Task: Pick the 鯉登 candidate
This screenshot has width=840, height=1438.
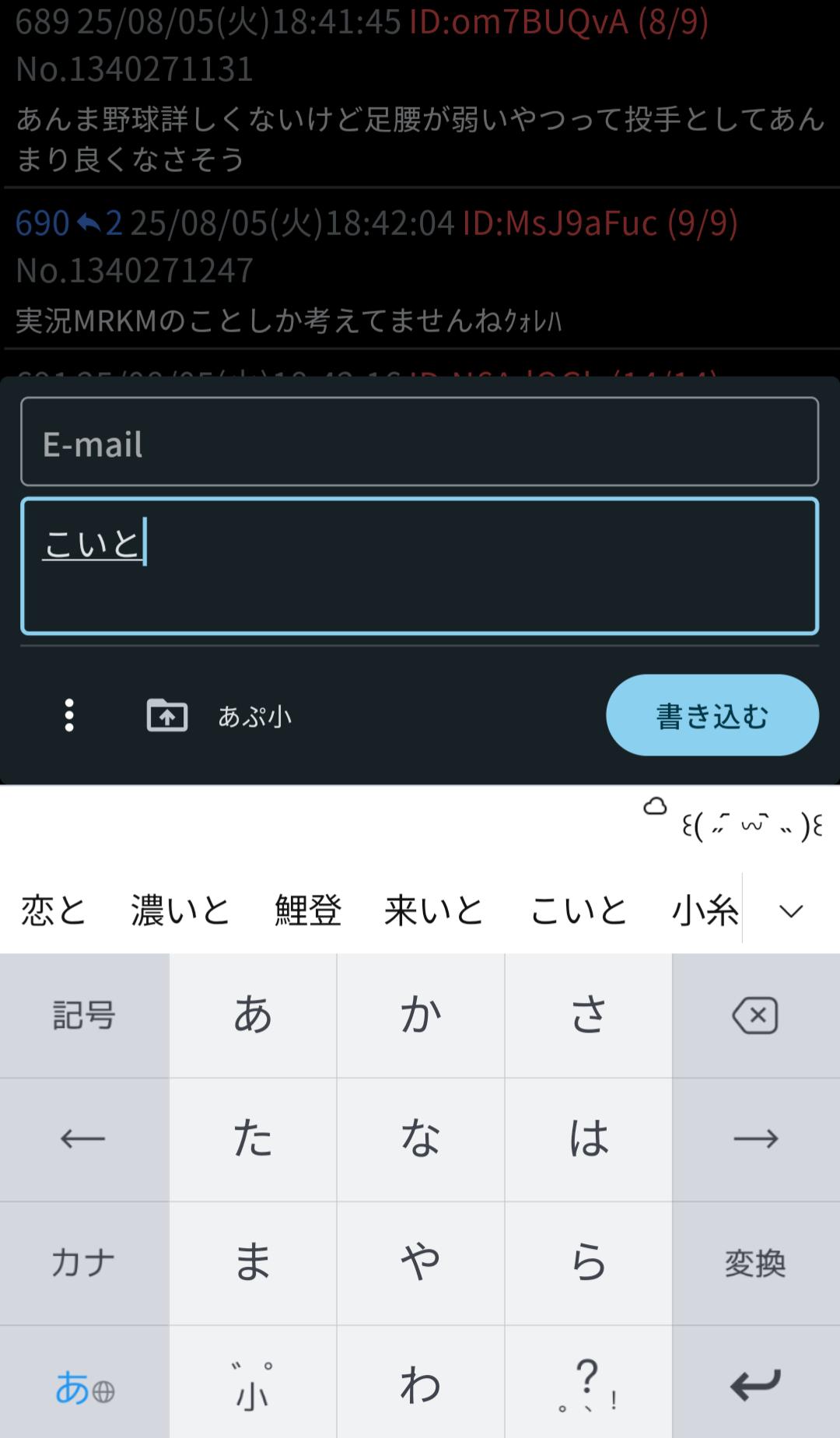Action: (308, 910)
